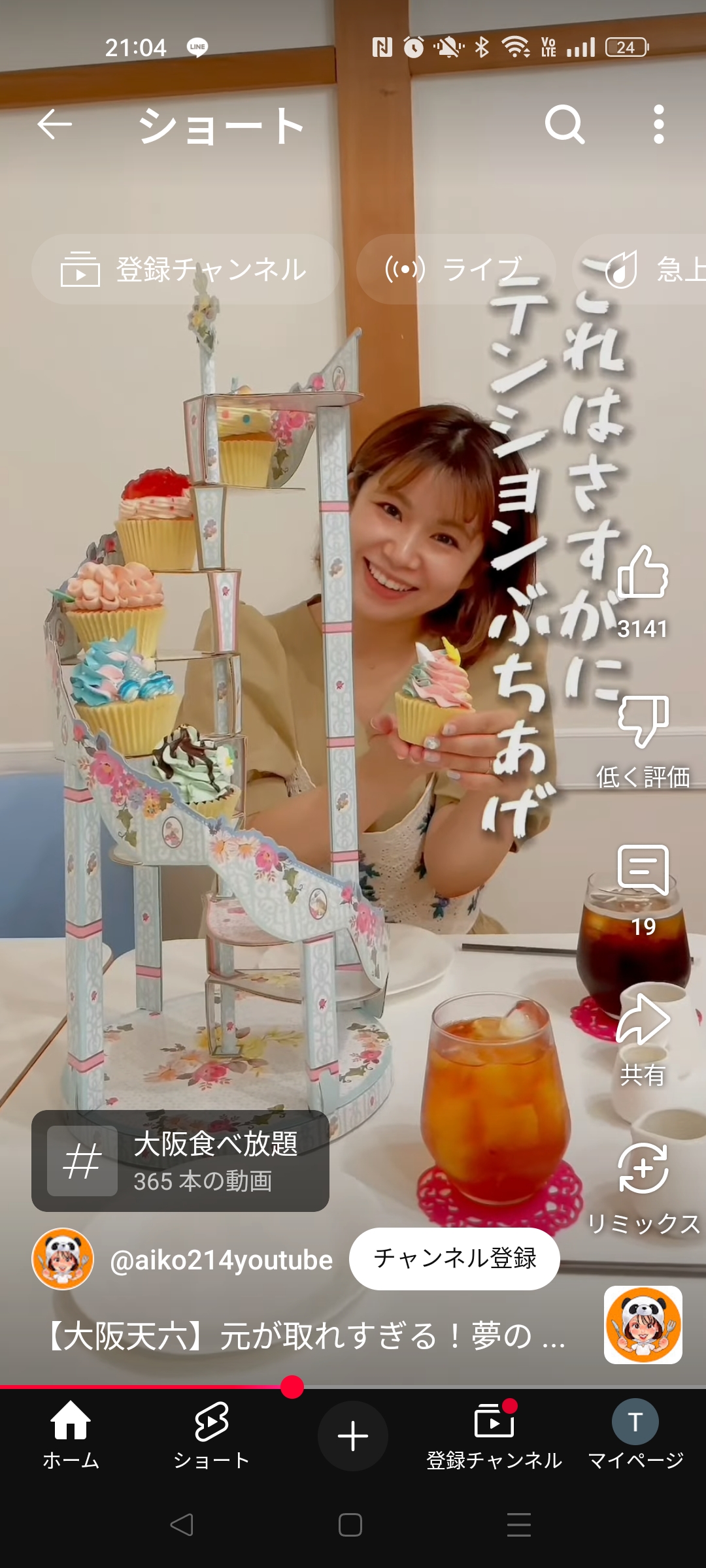Remix this Short with リミックス

pyautogui.click(x=643, y=1169)
